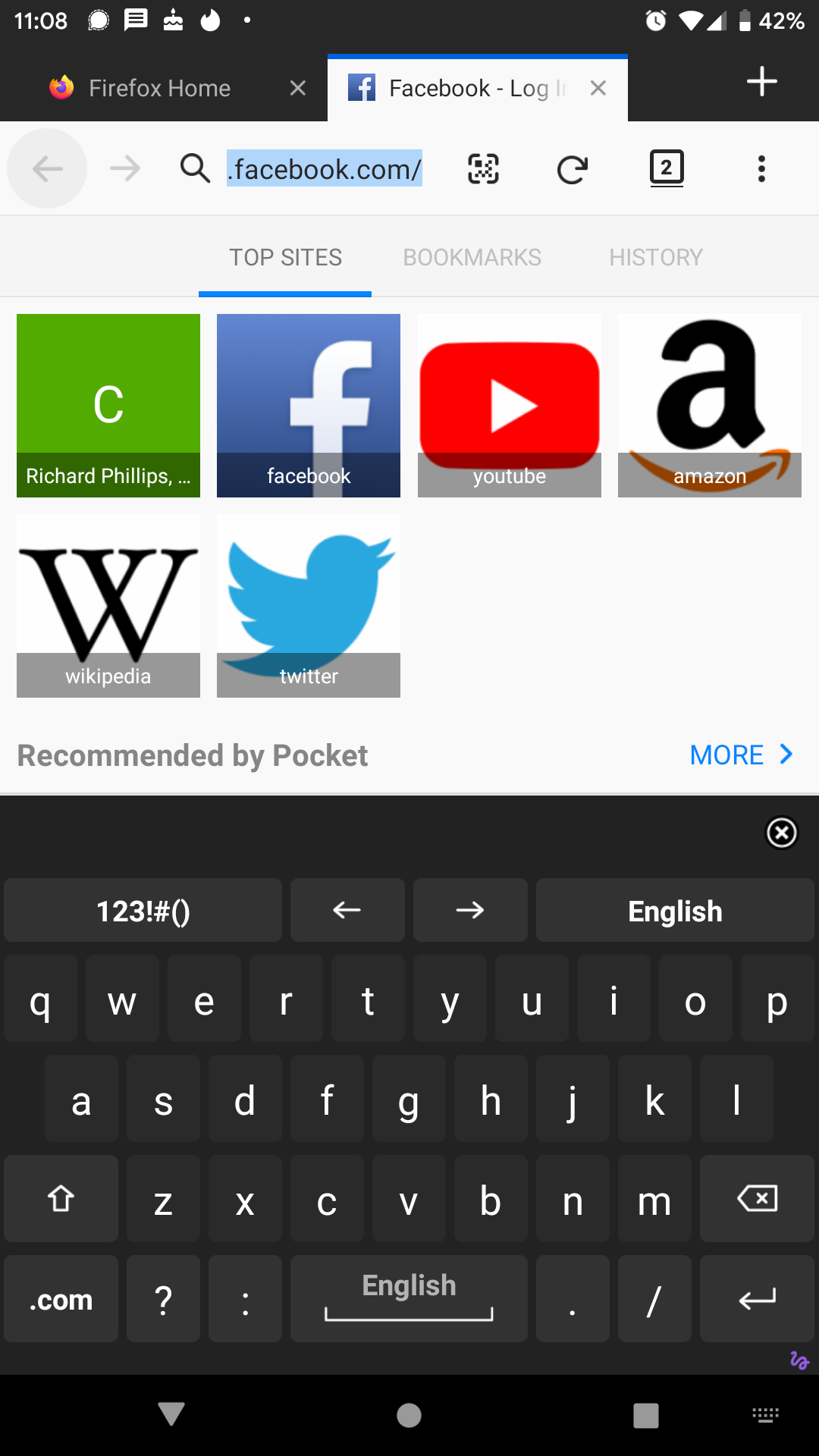Close the Firefox Home tab

click(298, 88)
